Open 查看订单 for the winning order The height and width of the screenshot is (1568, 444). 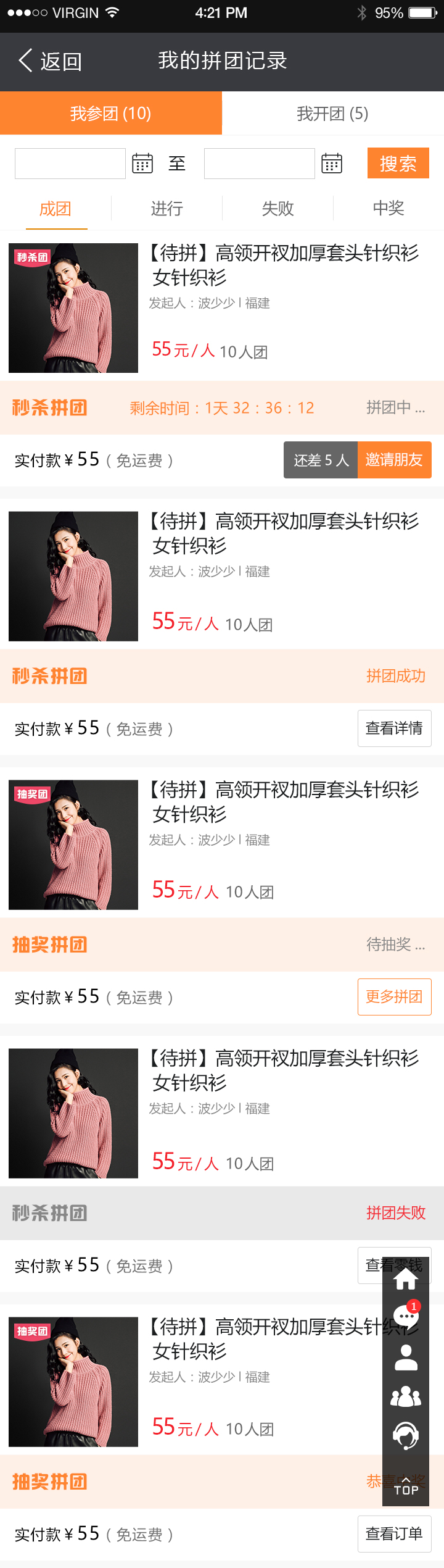[x=394, y=1534]
